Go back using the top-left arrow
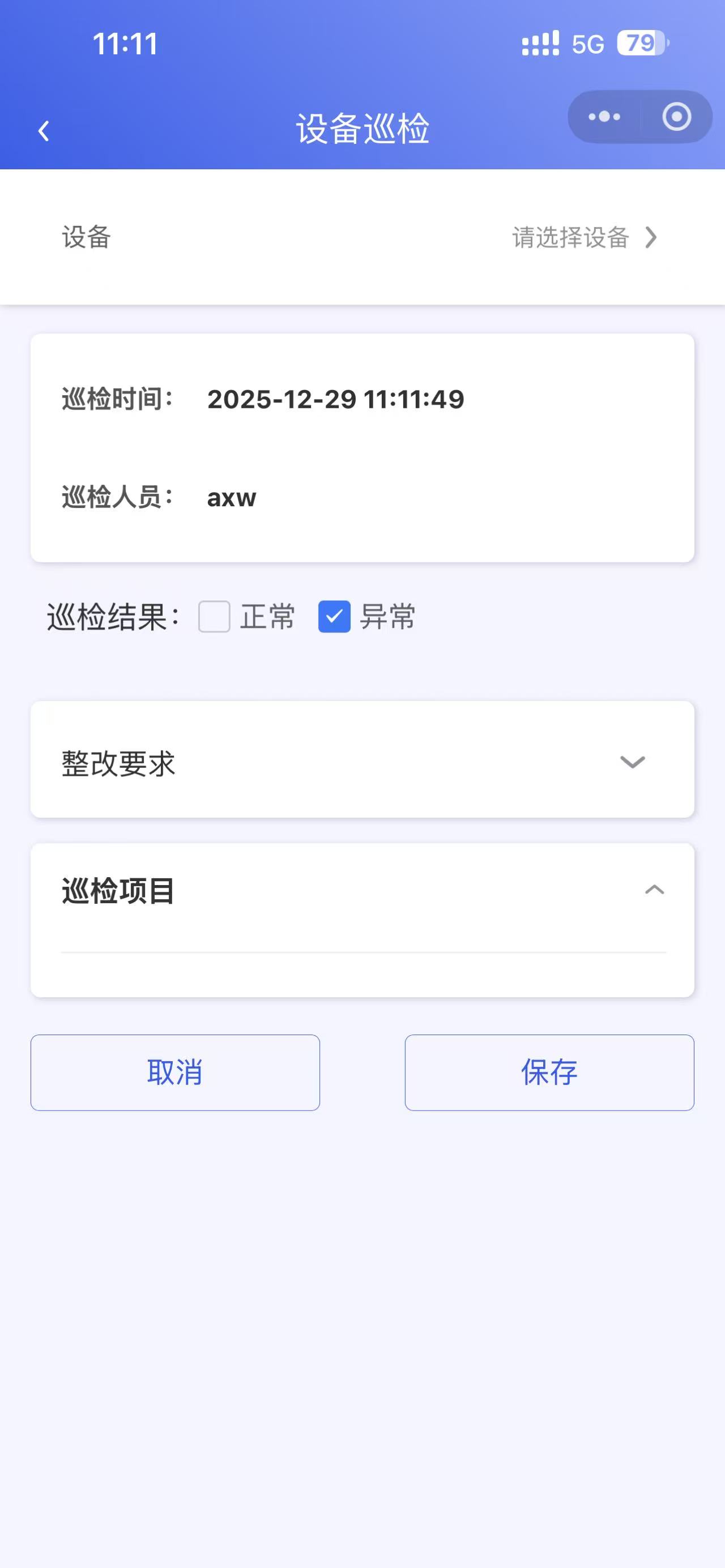Image resolution: width=725 pixels, height=1568 pixels. click(x=43, y=131)
